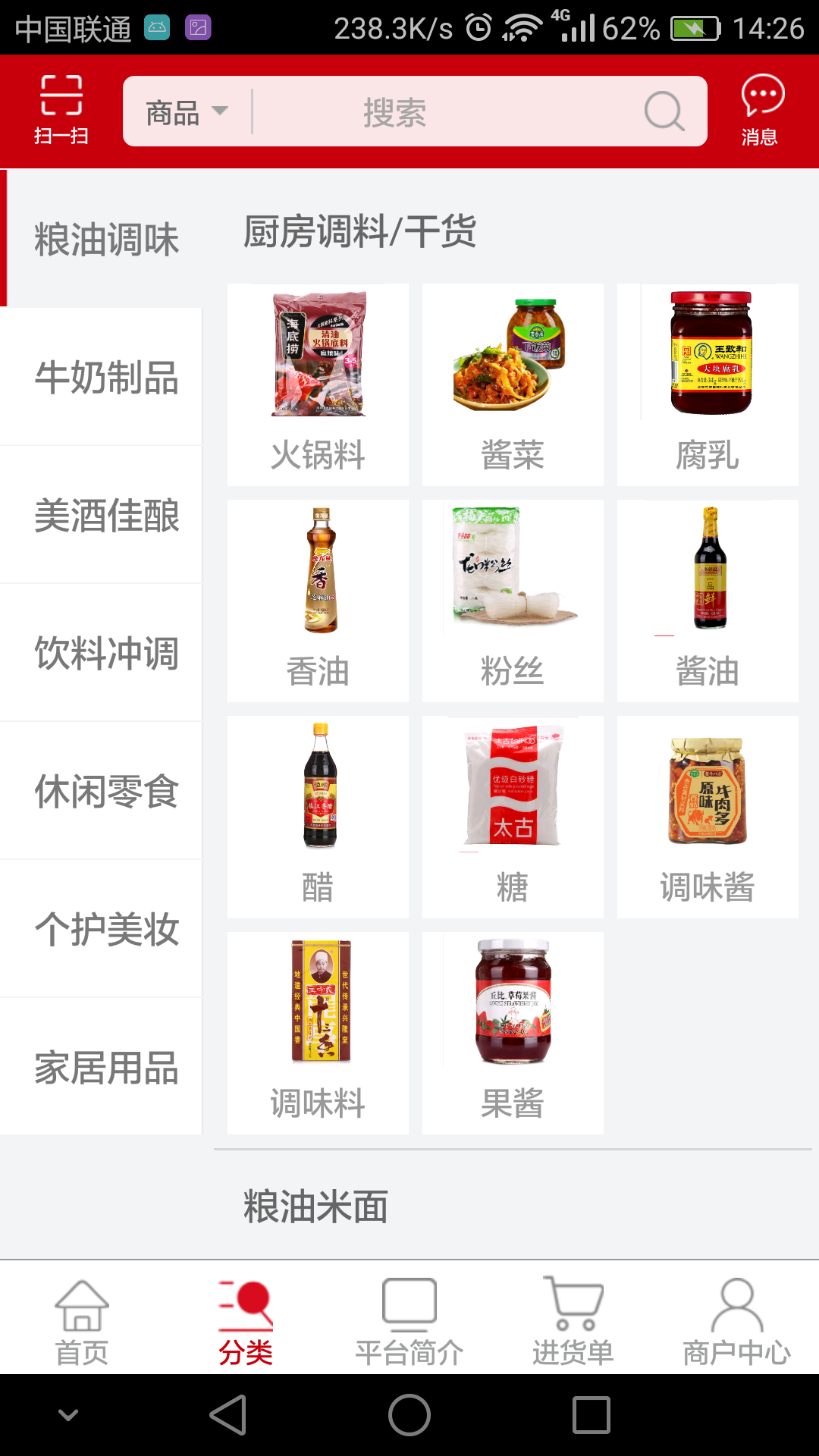819x1456 pixels.
Task: Expand the status bar chevron at bottom
Action: (68, 1417)
